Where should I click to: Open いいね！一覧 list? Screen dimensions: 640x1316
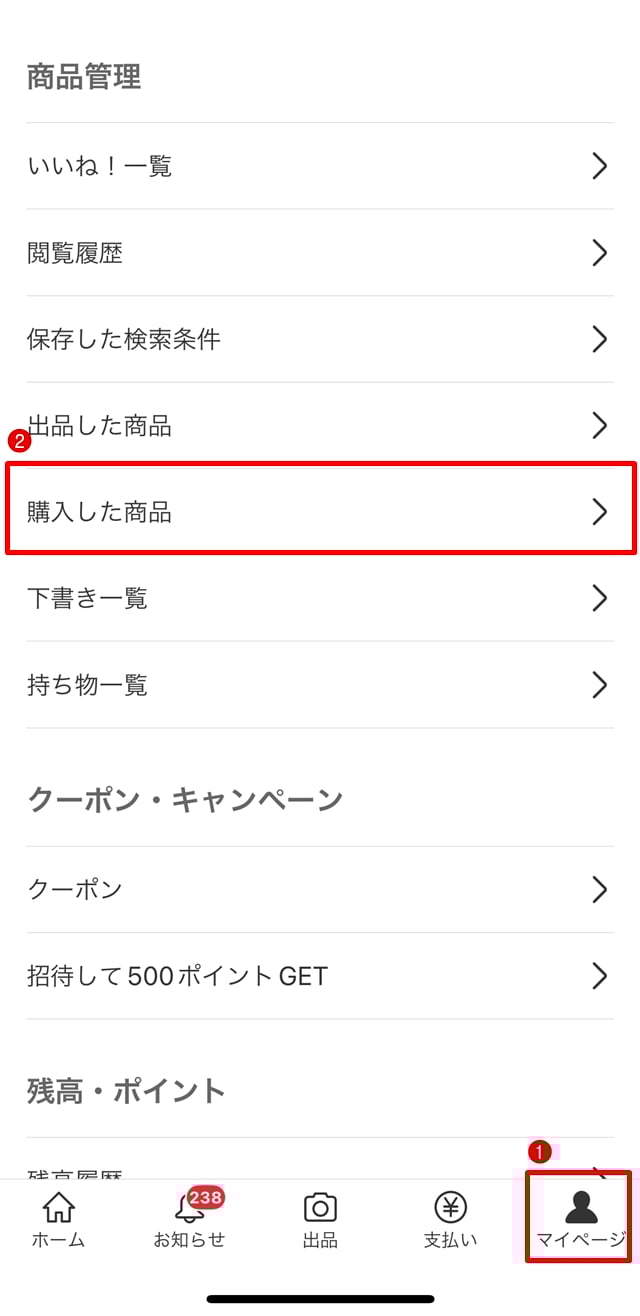pyautogui.click(x=319, y=166)
